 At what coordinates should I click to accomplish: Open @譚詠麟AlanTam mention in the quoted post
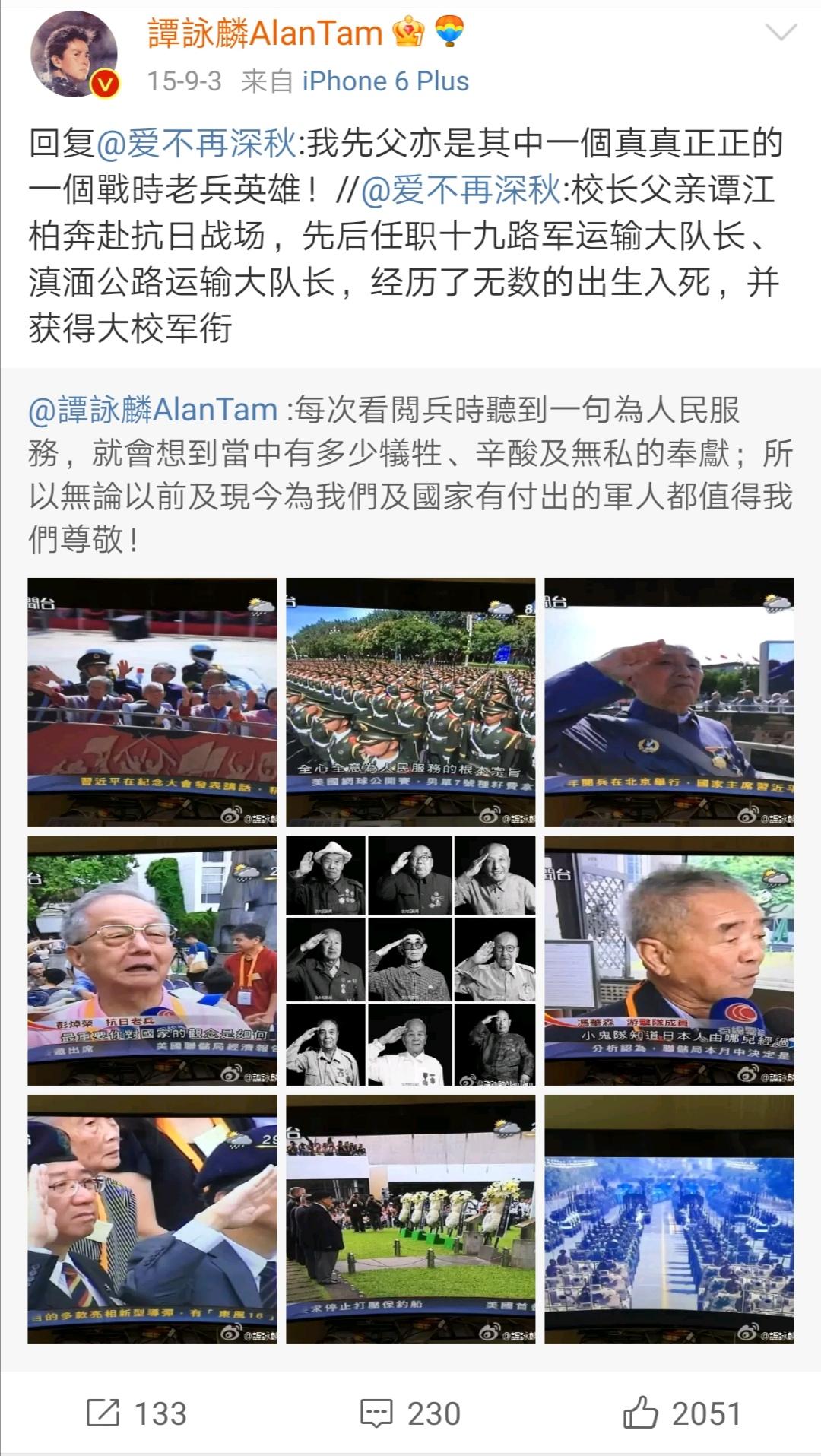click(153, 411)
